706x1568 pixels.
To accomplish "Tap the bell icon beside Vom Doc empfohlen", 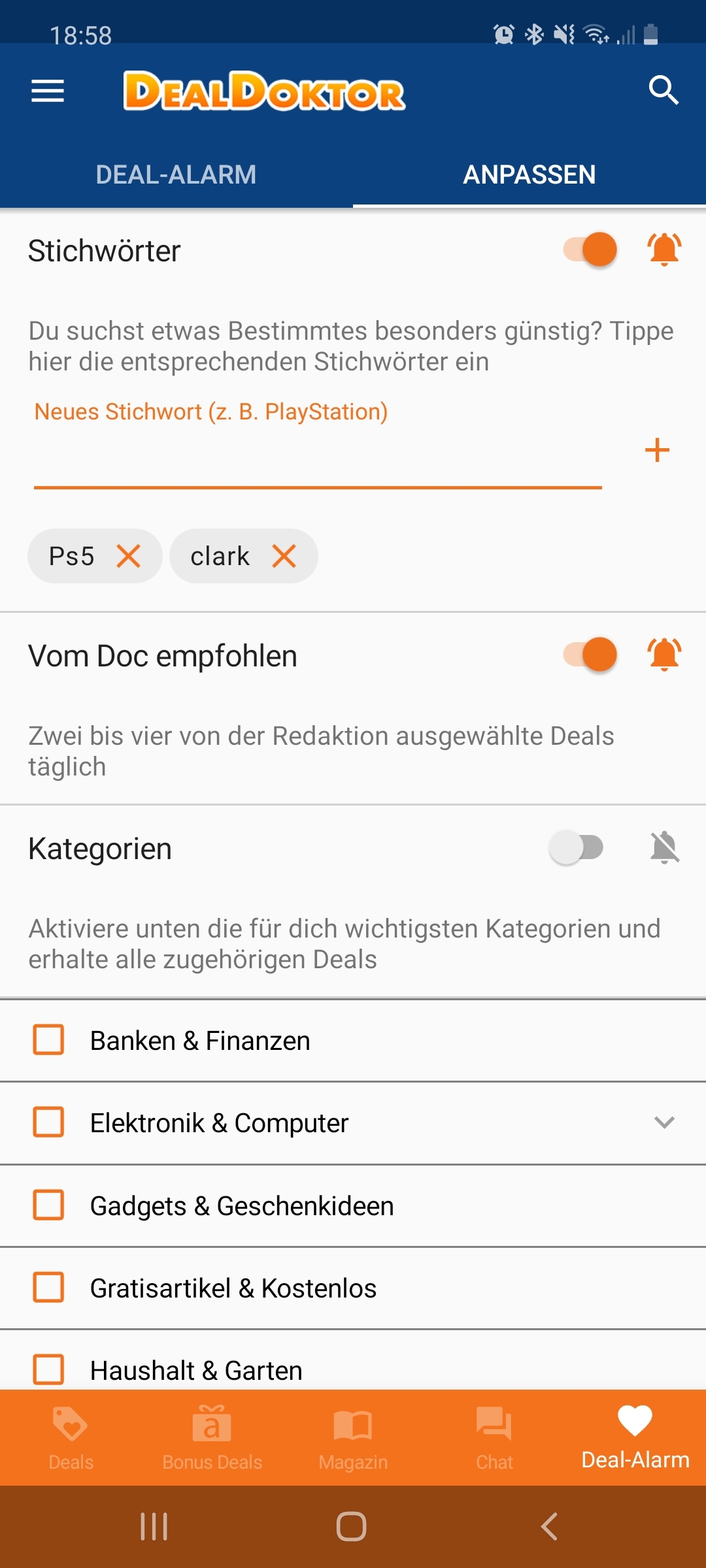I will click(664, 655).
